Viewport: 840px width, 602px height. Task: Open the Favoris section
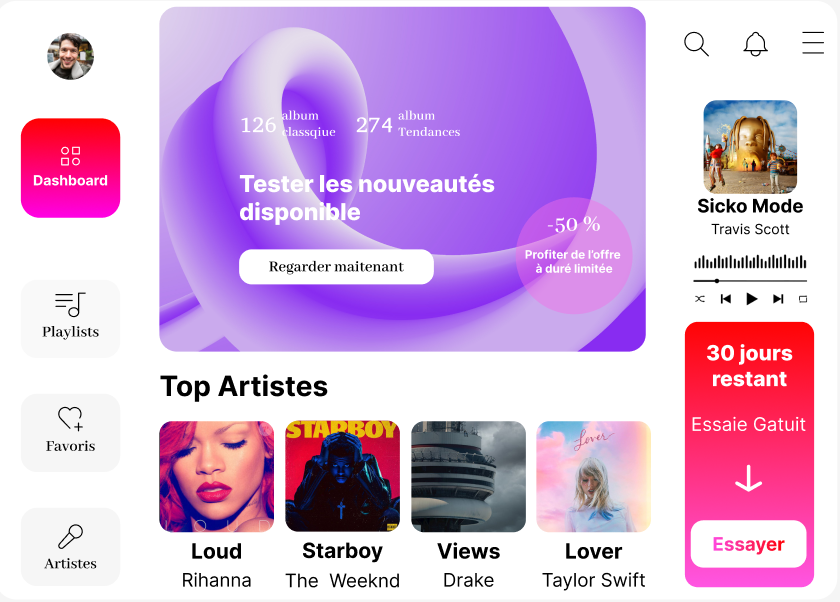tap(70, 432)
